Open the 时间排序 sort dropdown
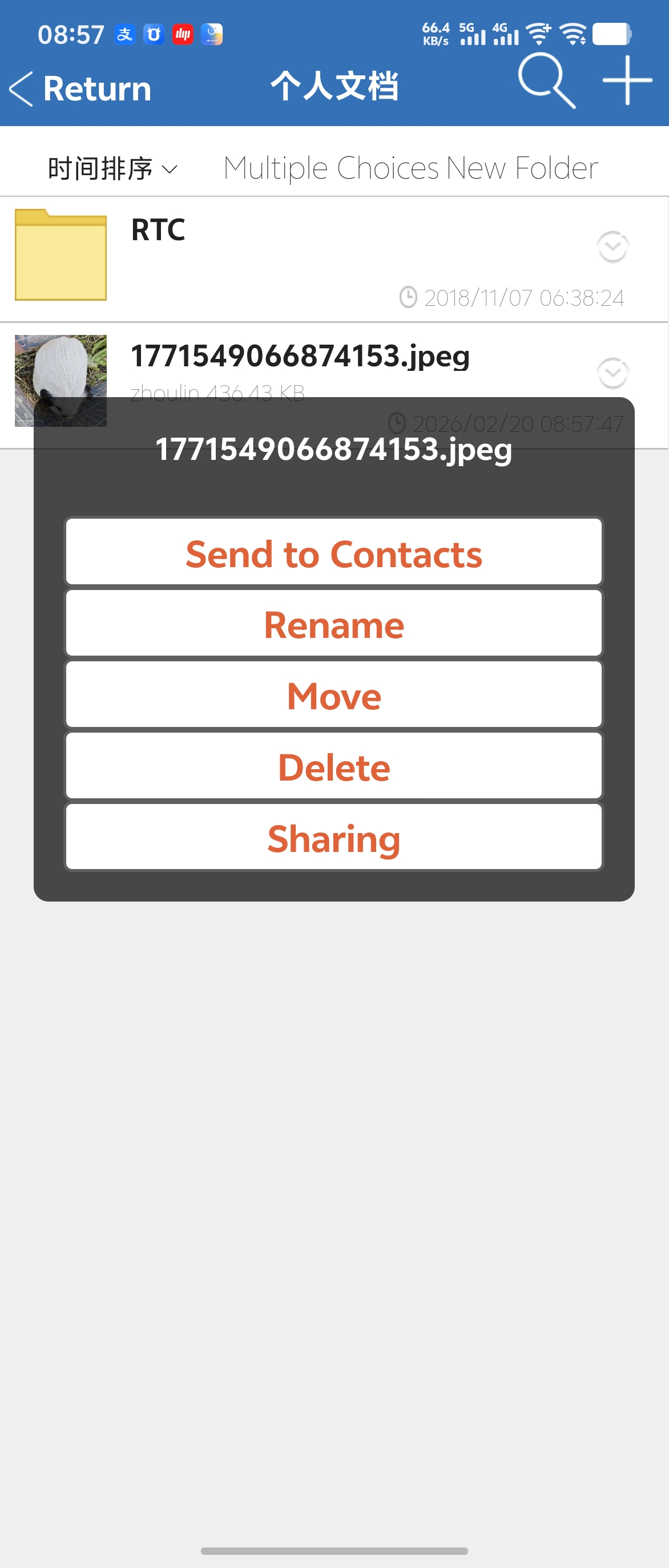The width and height of the screenshot is (669, 1568). [x=112, y=168]
